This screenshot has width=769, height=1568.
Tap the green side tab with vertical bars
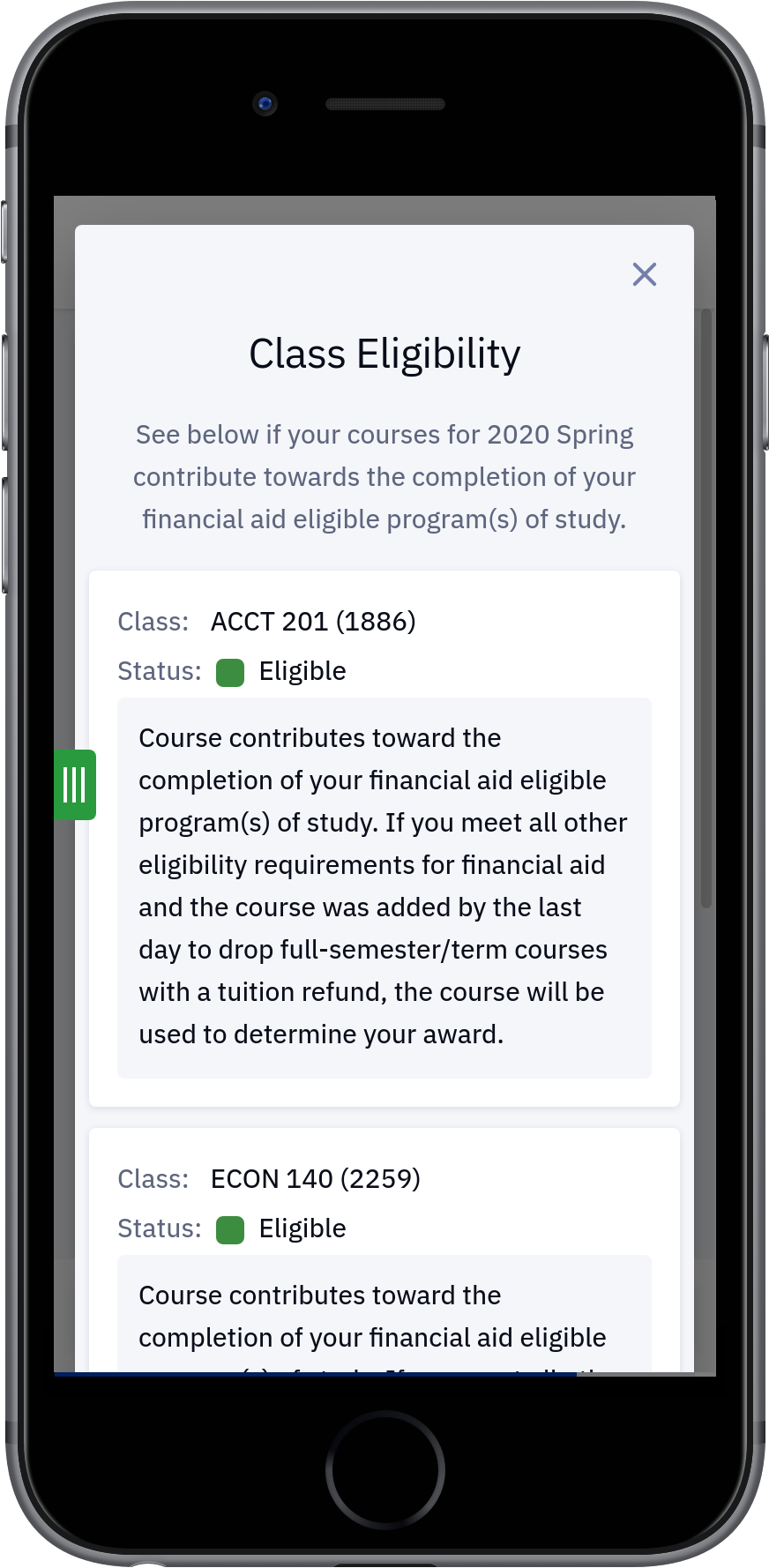coord(75,785)
